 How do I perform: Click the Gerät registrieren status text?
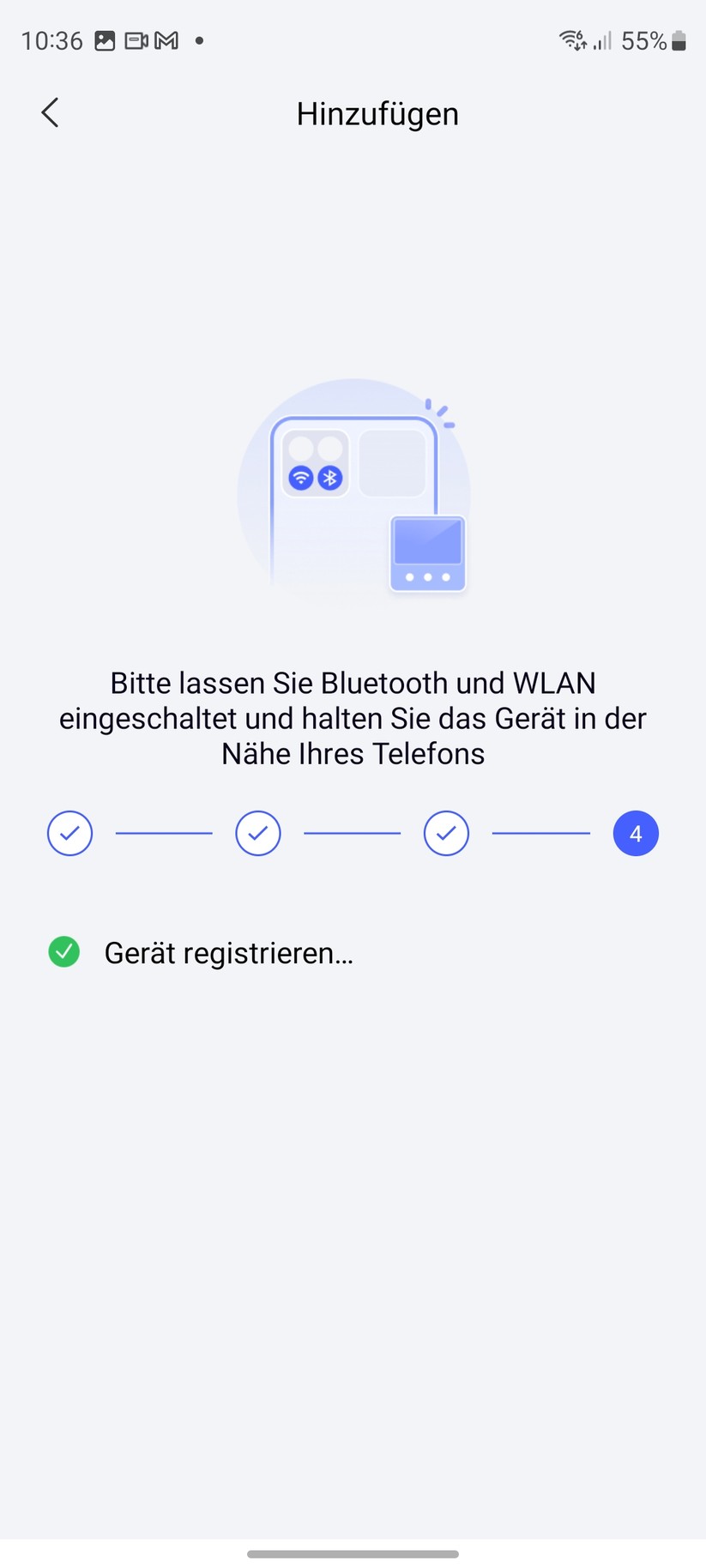tap(228, 952)
